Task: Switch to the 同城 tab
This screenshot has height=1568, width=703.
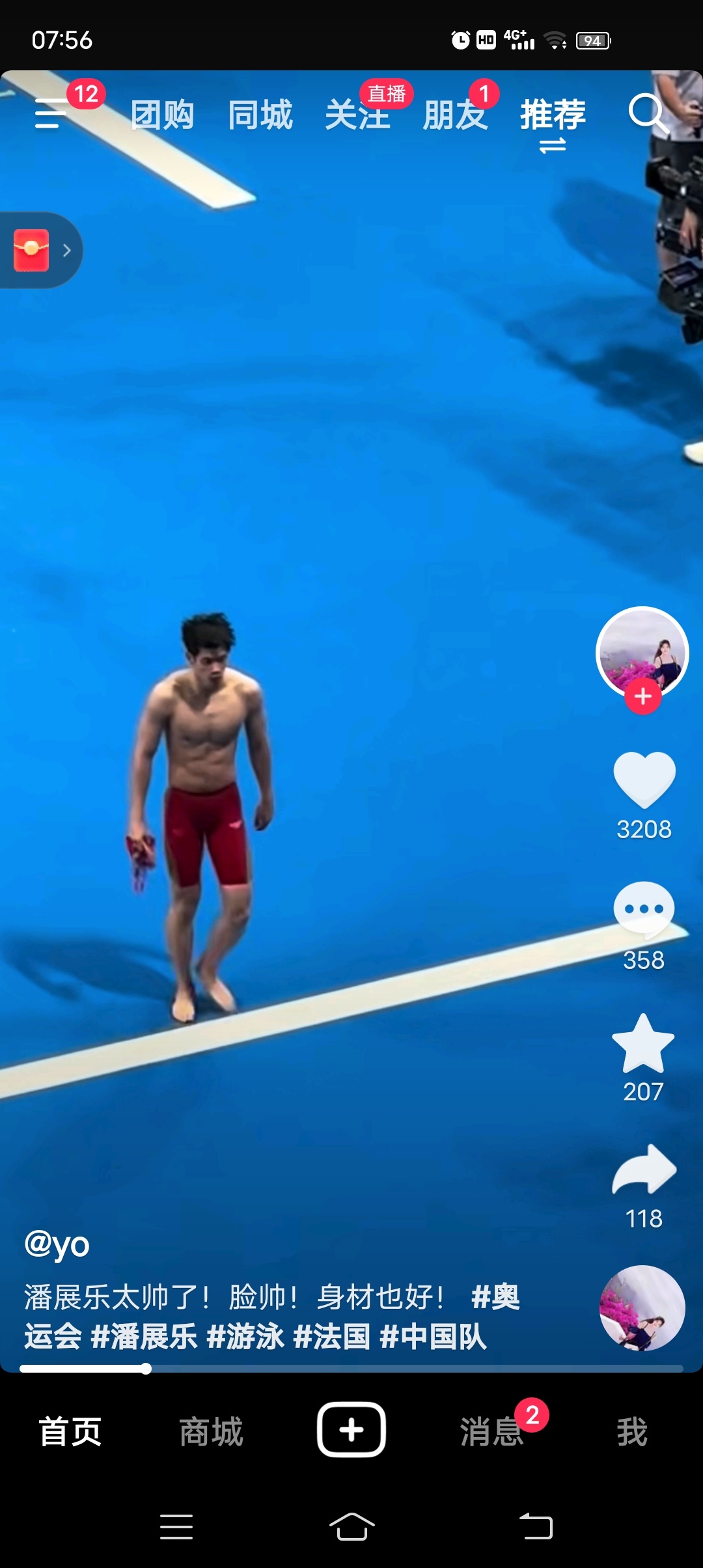Action: tap(260, 115)
